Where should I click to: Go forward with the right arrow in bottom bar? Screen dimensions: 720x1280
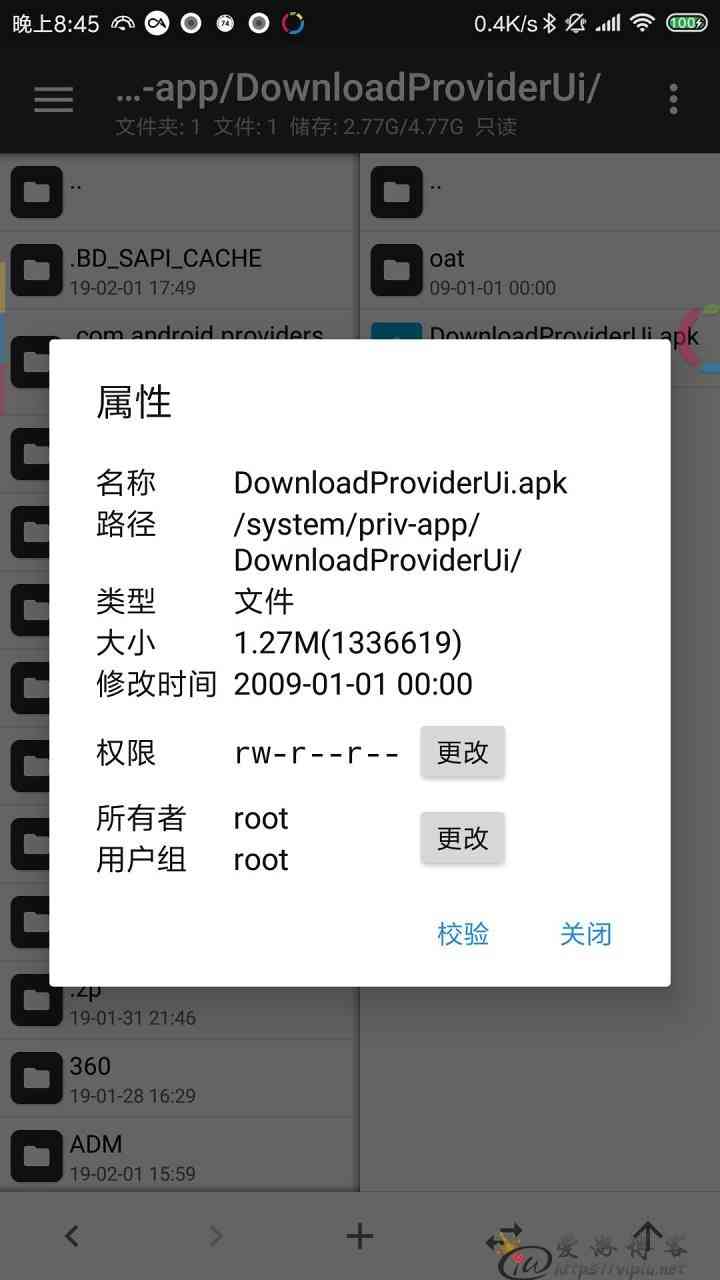click(216, 1236)
